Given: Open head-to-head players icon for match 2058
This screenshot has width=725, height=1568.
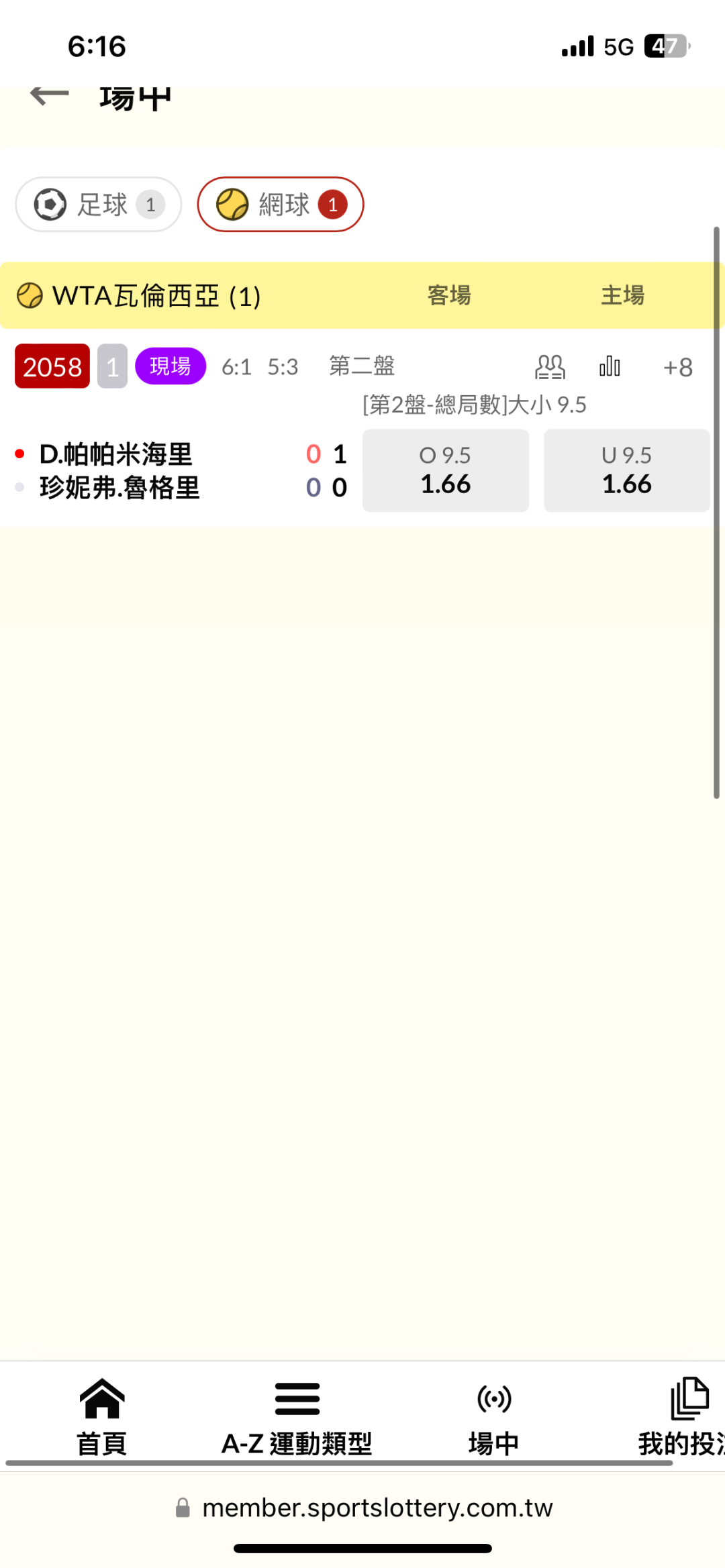Looking at the screenshot, I should click(x=550, y=367).
